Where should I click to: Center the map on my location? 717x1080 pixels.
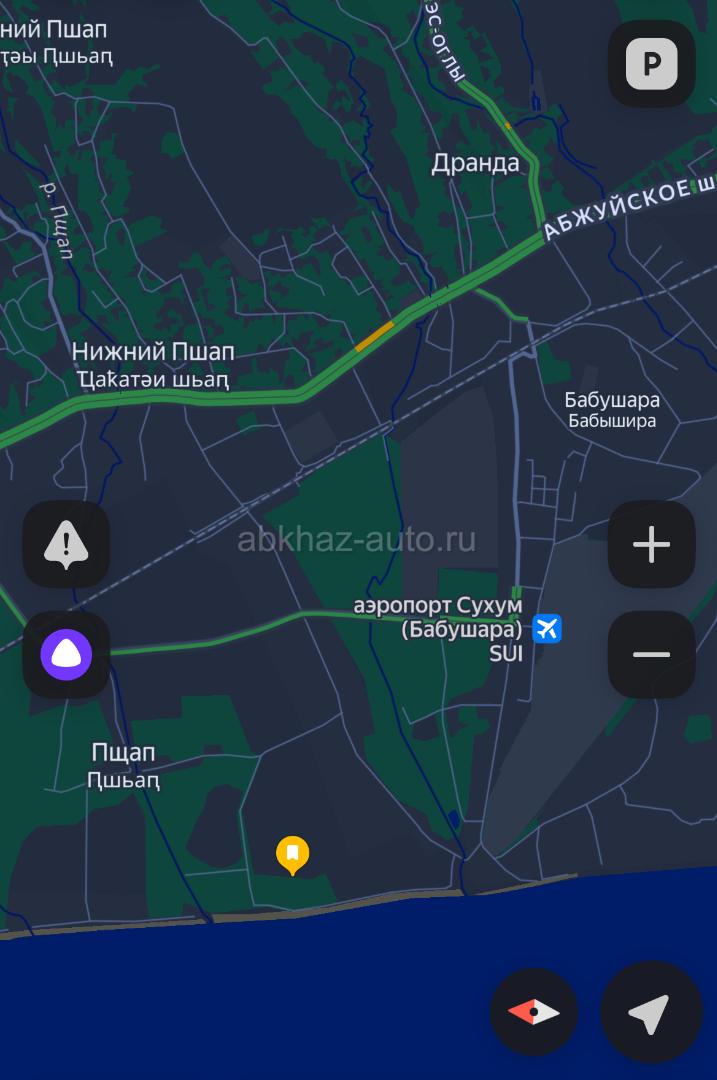pos(650,1012)
